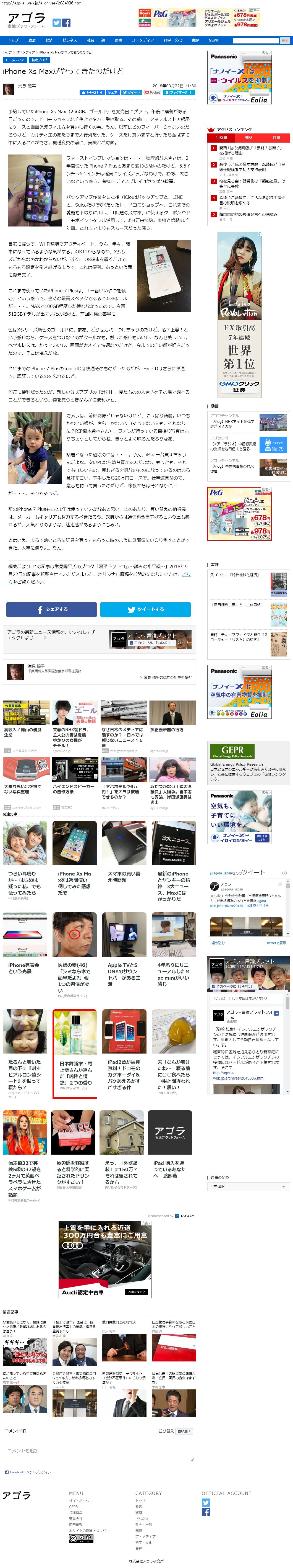This screenshot has height=1568, width=293.
Task: Tap the コメントを追加 comment field
Action: tap(99, 1451)
